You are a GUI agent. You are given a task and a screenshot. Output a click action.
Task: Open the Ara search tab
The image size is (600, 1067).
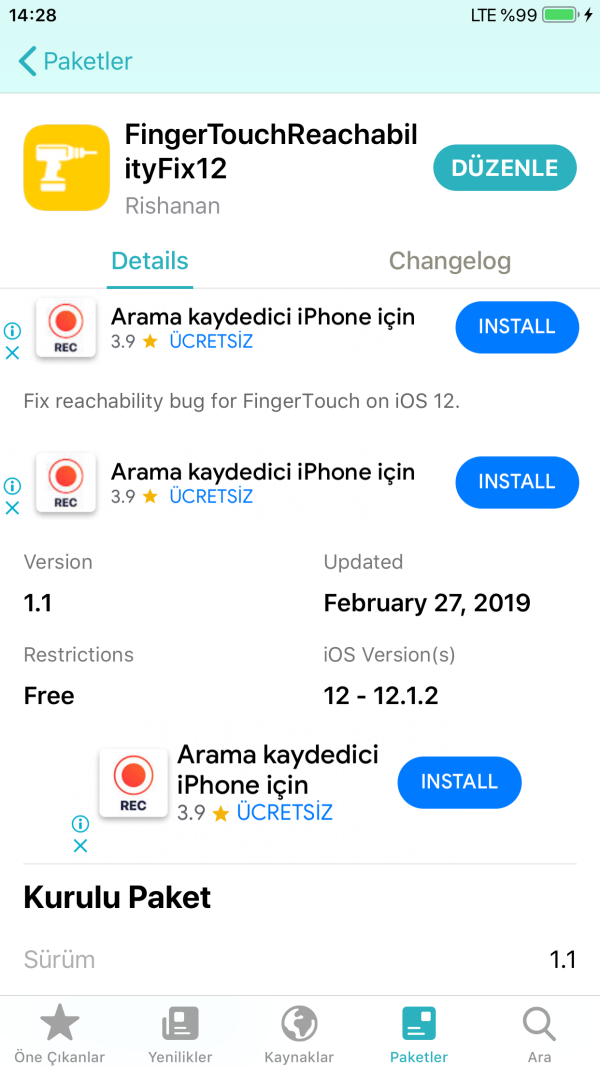[539, 1034]
